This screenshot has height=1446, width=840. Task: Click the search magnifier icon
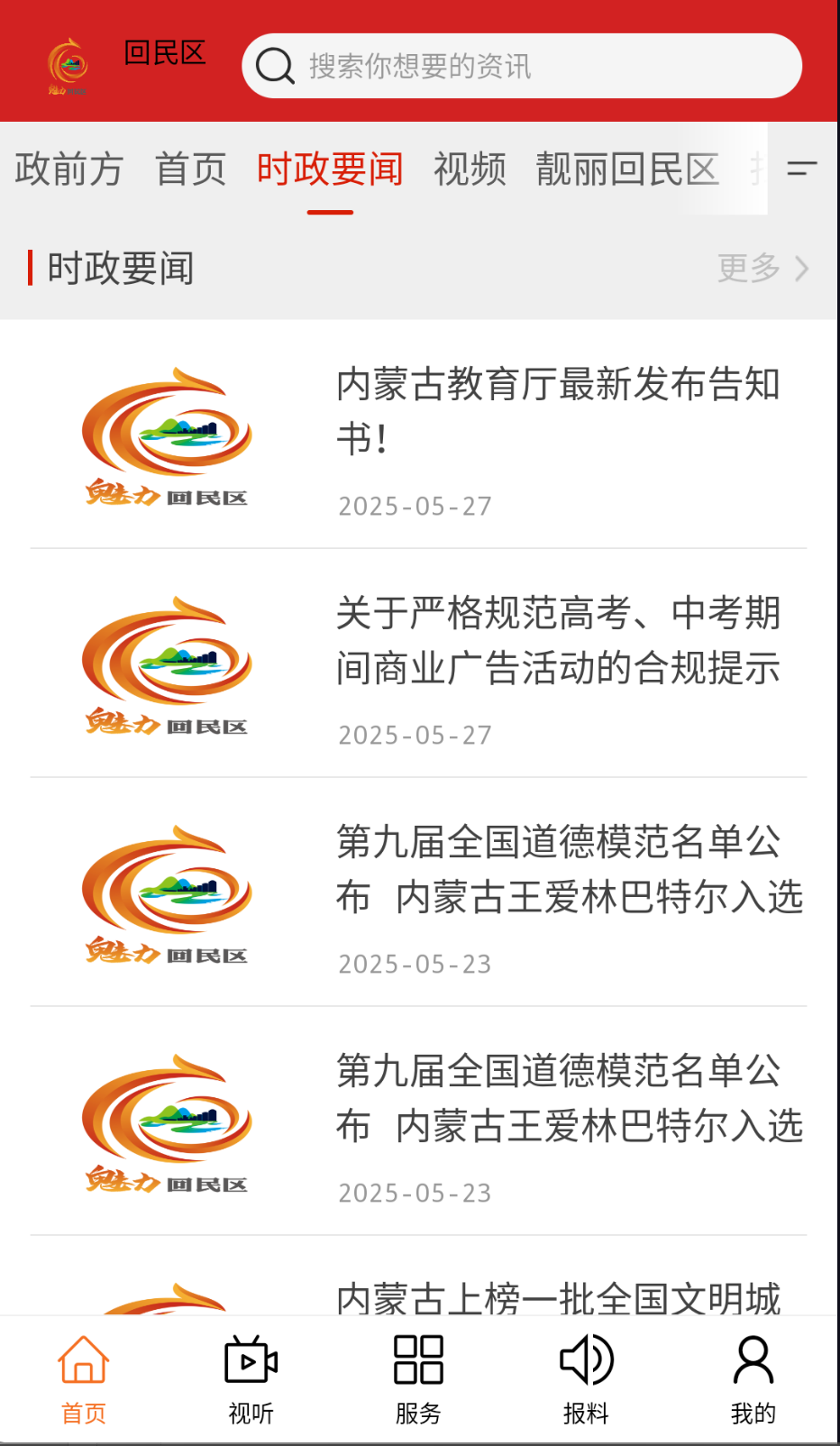point(275,66)
